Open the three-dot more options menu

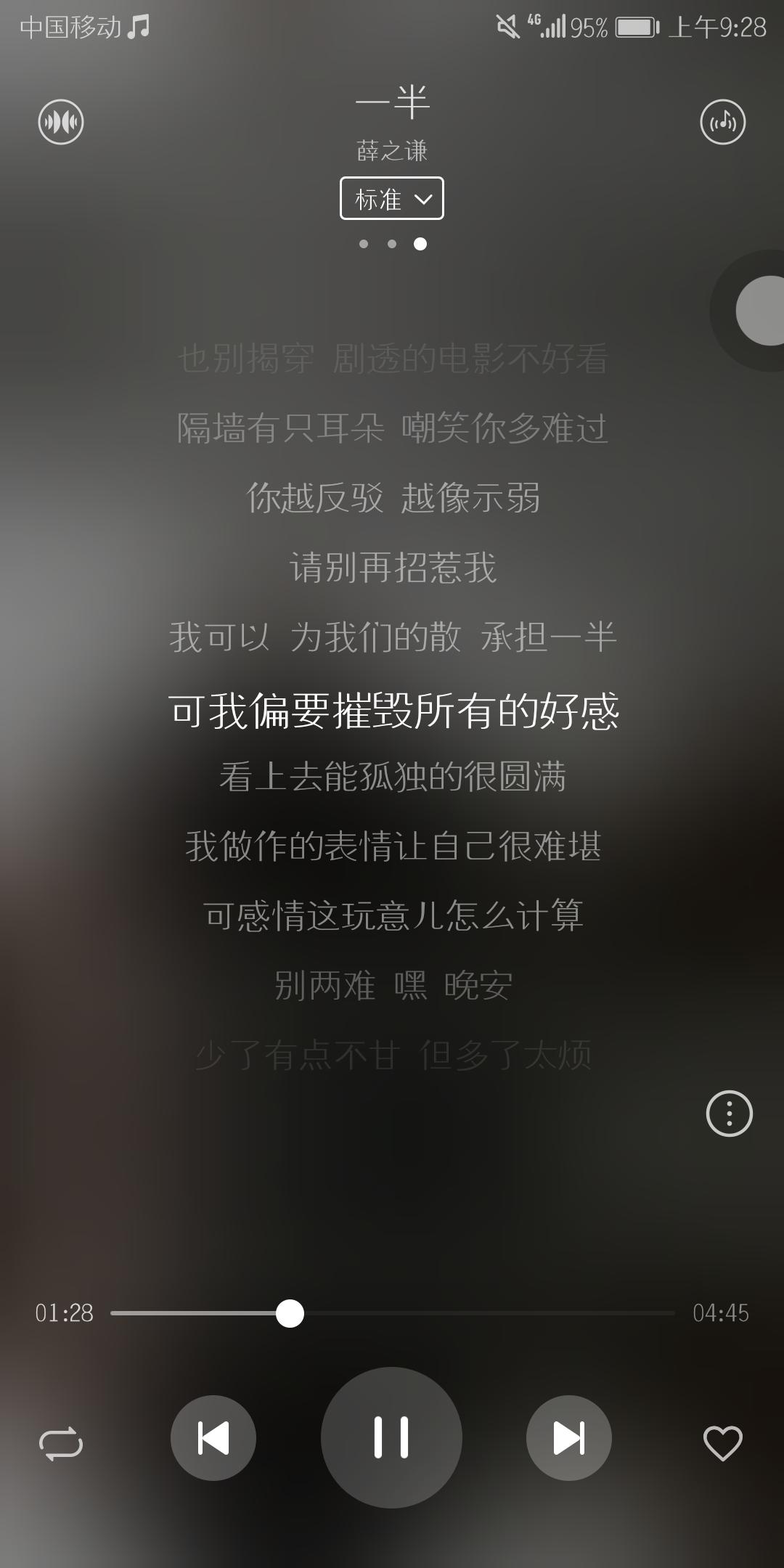click(x=729, y=1113)
